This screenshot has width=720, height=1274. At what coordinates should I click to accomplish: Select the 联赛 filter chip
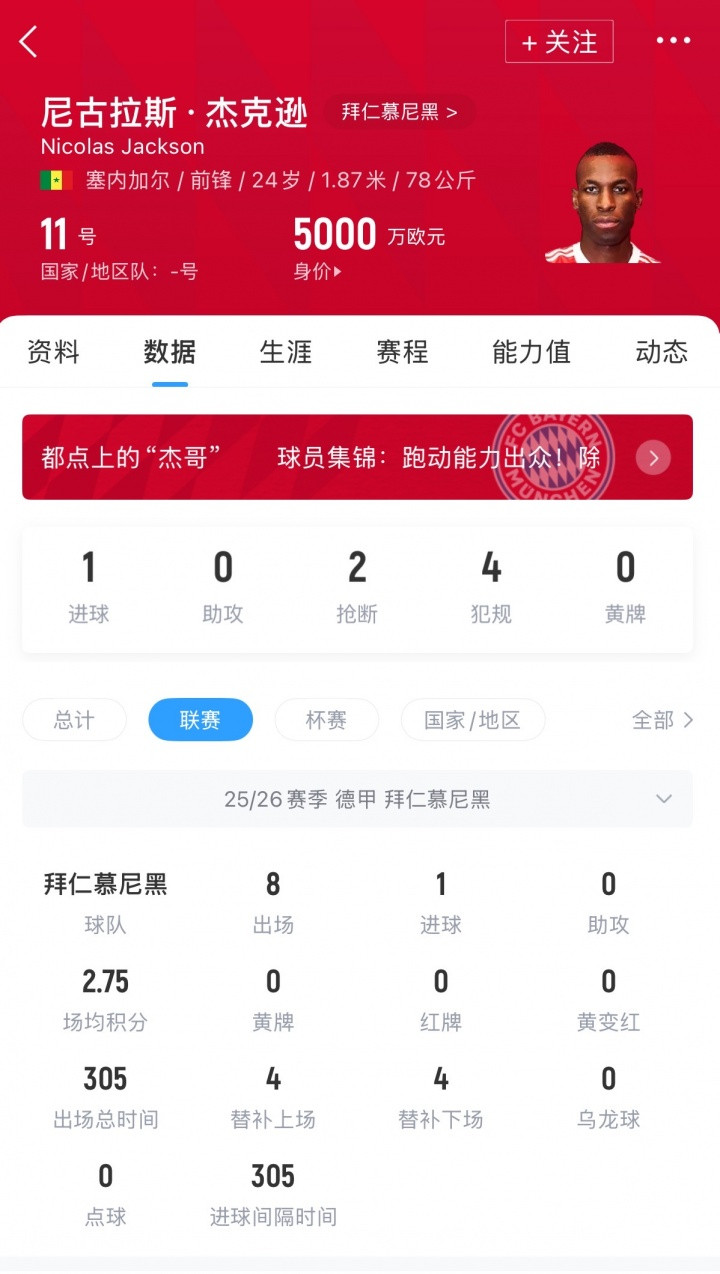coord(200,720)
